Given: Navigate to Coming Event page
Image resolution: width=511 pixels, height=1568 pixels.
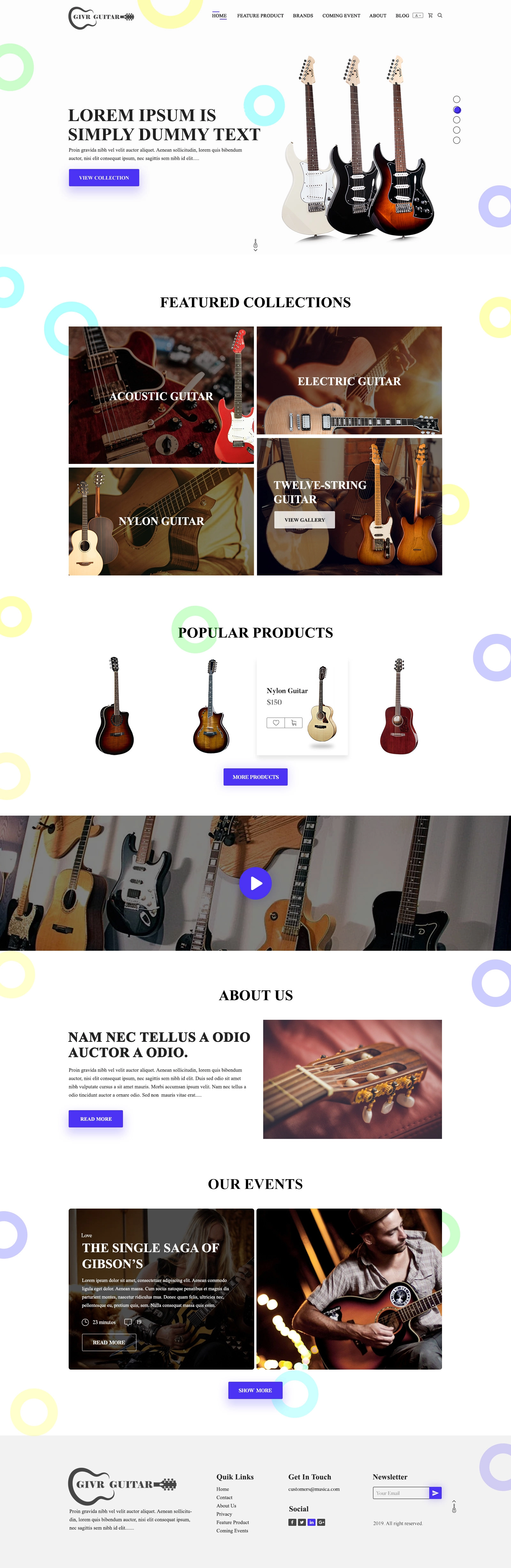Looking at the screenshot, I should click(341, 16).
